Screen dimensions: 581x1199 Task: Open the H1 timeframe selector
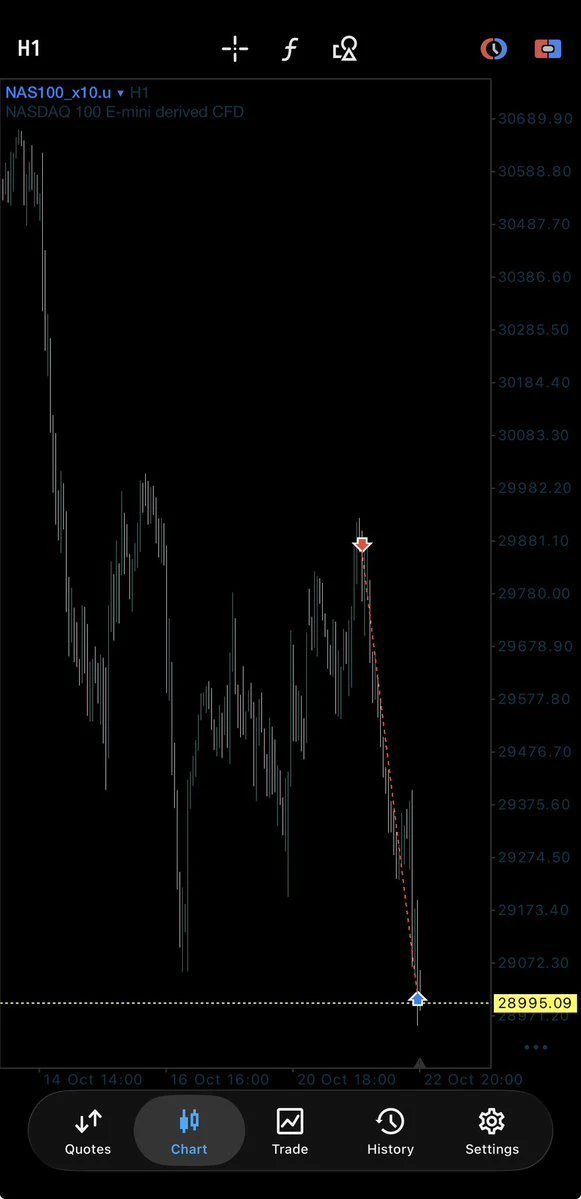[28, 49]
